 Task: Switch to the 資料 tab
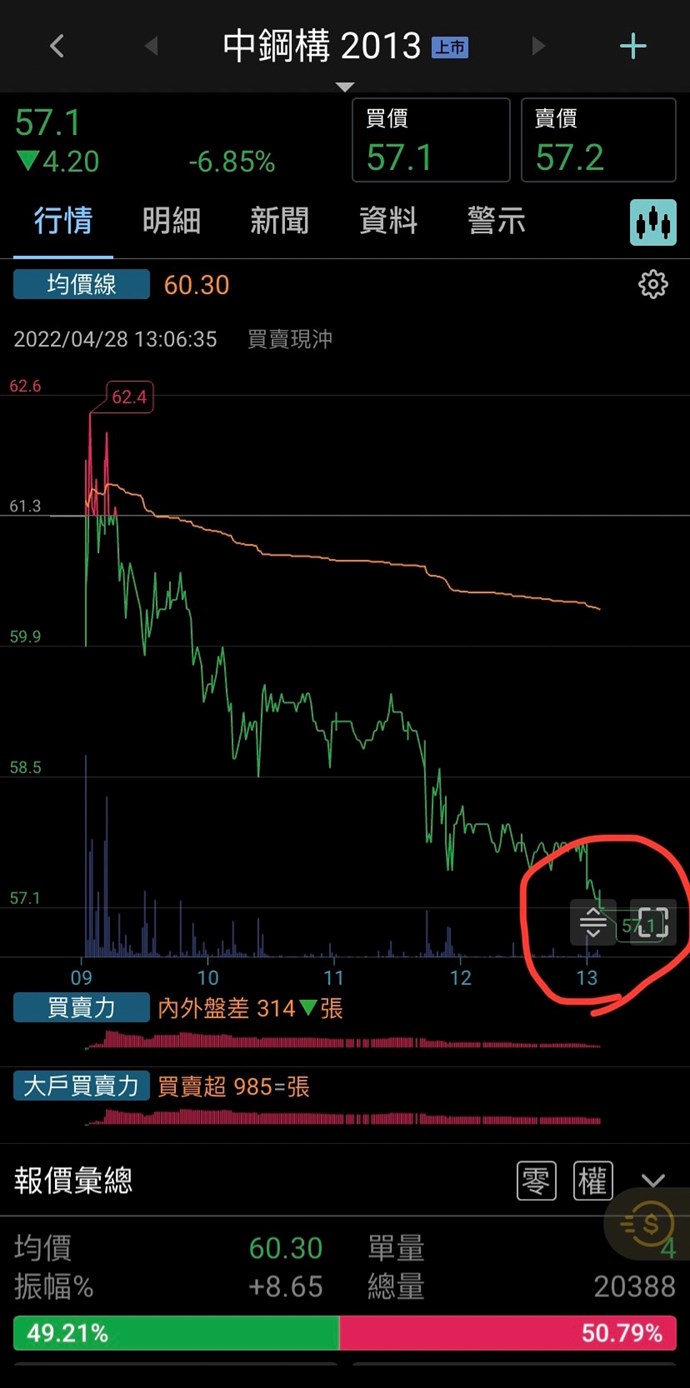pos(388,221)
